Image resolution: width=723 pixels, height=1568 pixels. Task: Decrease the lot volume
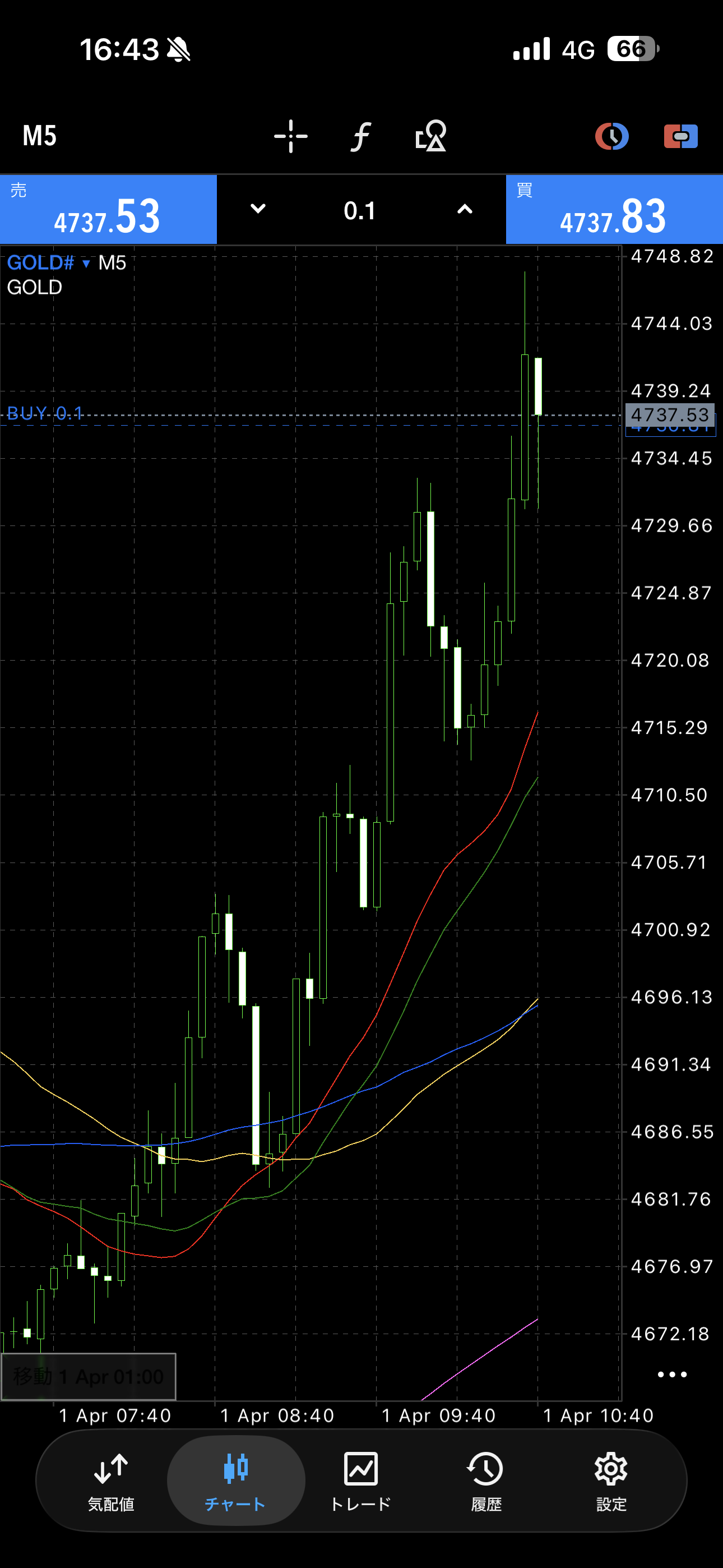pyautogui.click(x=258, y=209)
